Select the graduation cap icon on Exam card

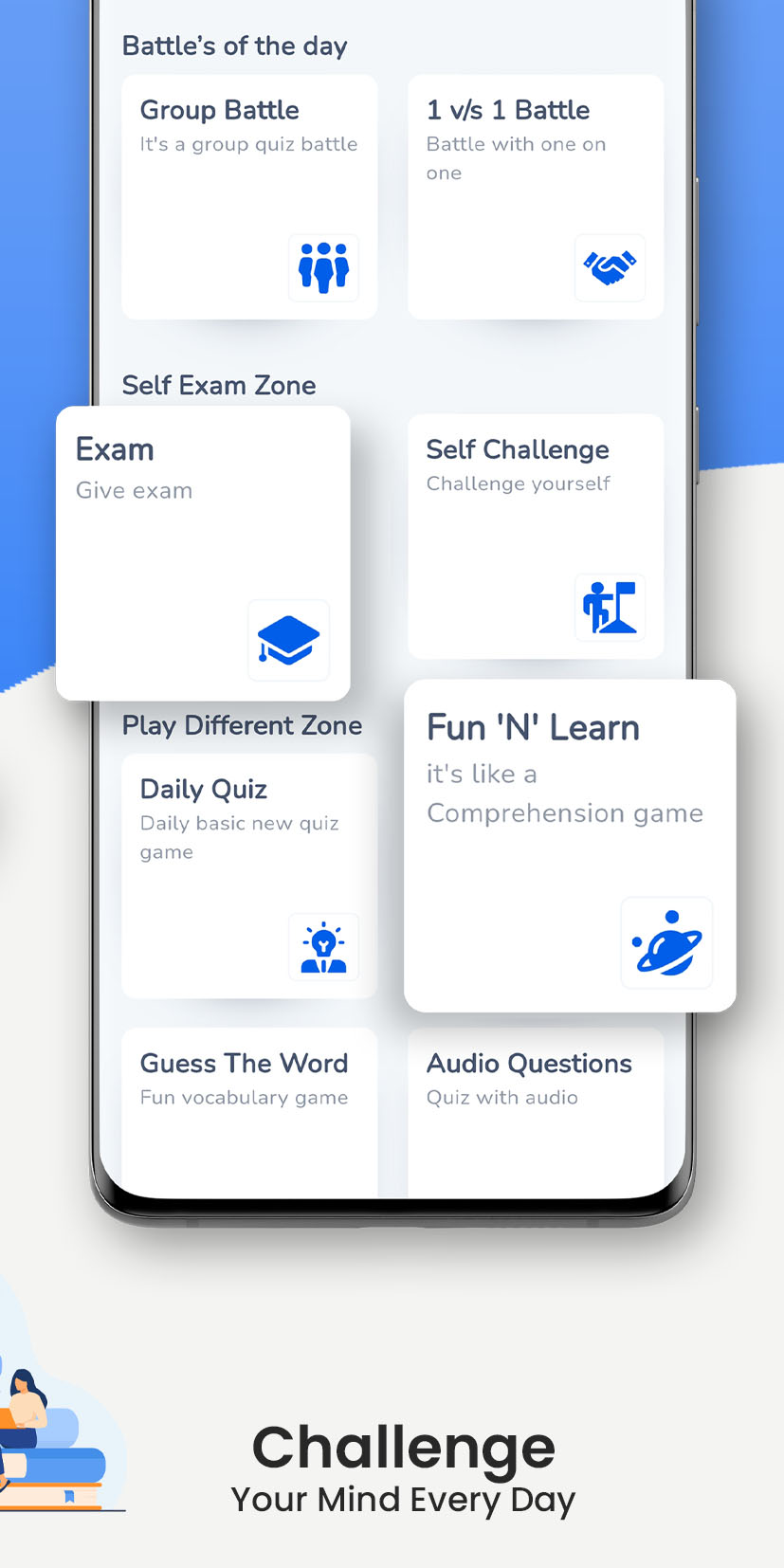point(288,641)
